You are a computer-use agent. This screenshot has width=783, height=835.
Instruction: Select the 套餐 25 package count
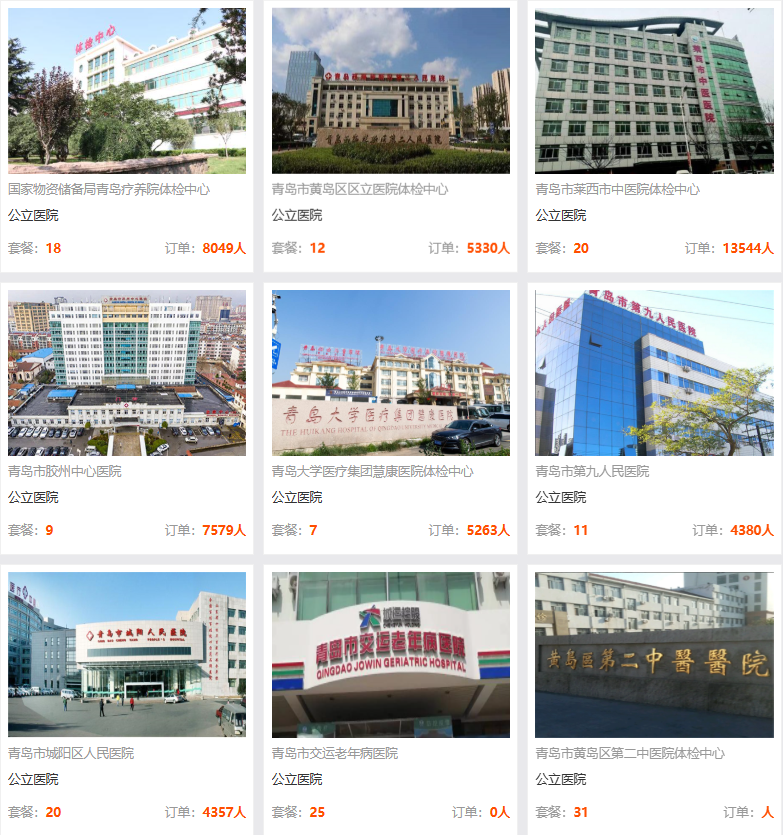click(314, 810)
